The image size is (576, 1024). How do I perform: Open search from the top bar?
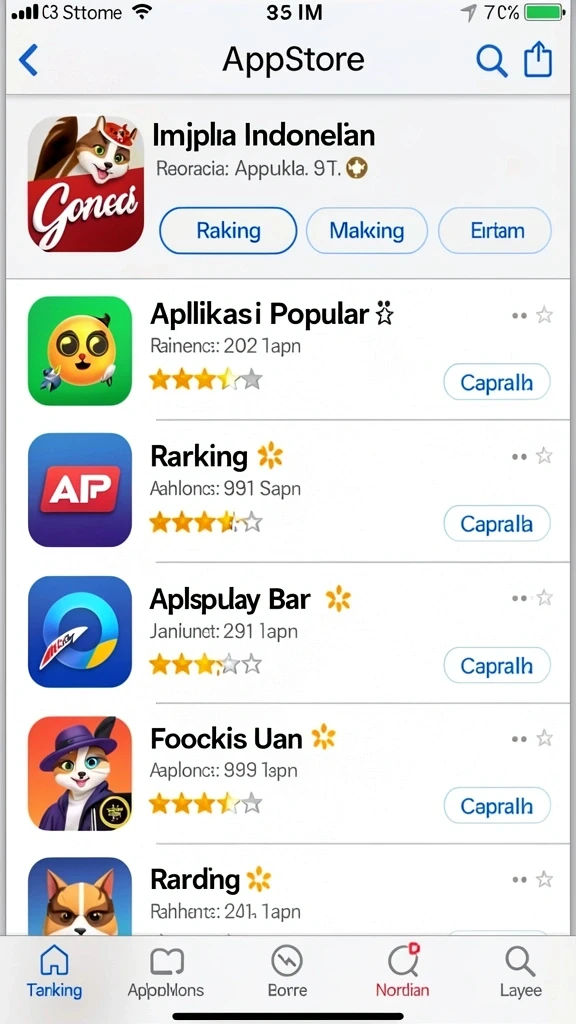point(491,61)
